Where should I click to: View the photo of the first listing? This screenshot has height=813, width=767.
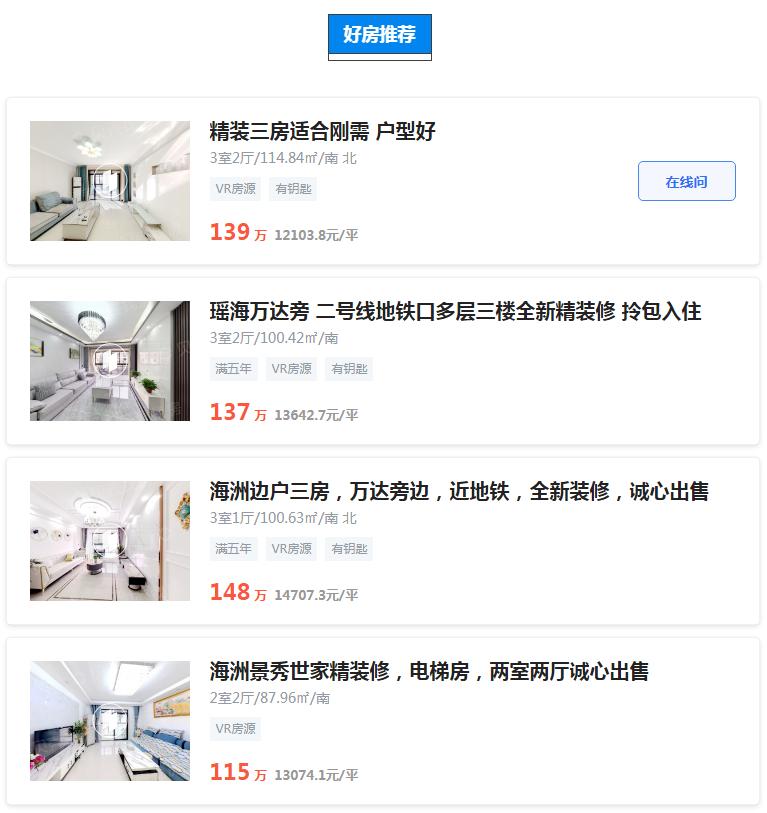point(110,182)
